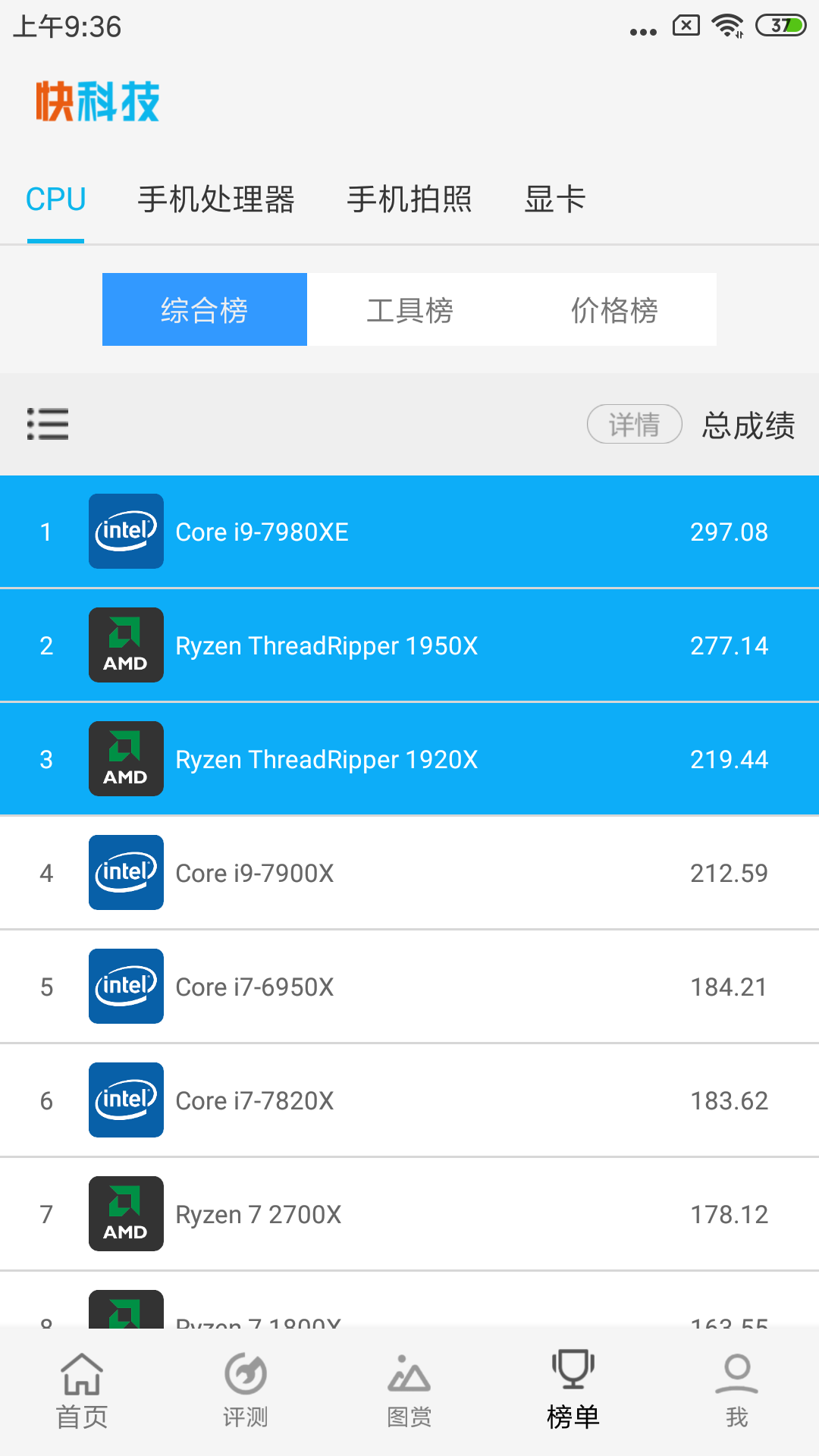Tap the Intel logo beside Core i9-7980XE
Image resolution: width=819 pixels, height=1456 pixels.
click(126, 532)
